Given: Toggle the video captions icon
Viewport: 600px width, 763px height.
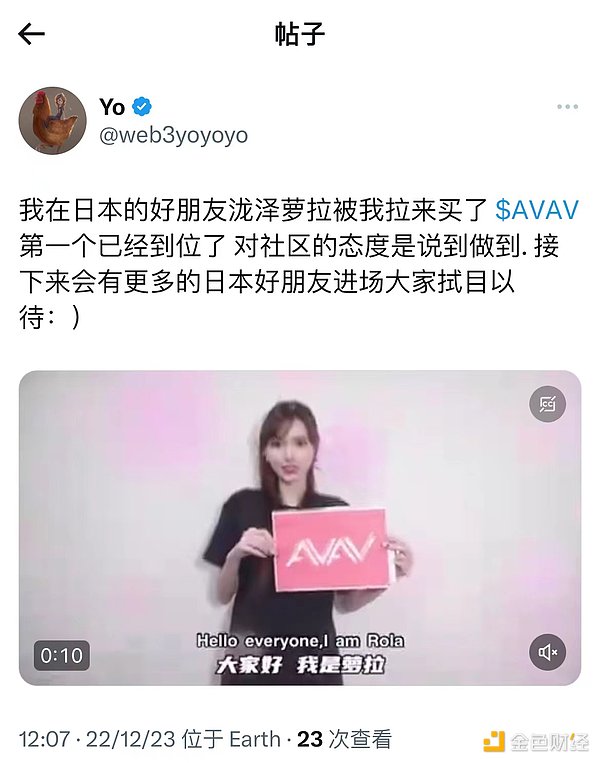Looking at the screenshot, I should point(547,404).
